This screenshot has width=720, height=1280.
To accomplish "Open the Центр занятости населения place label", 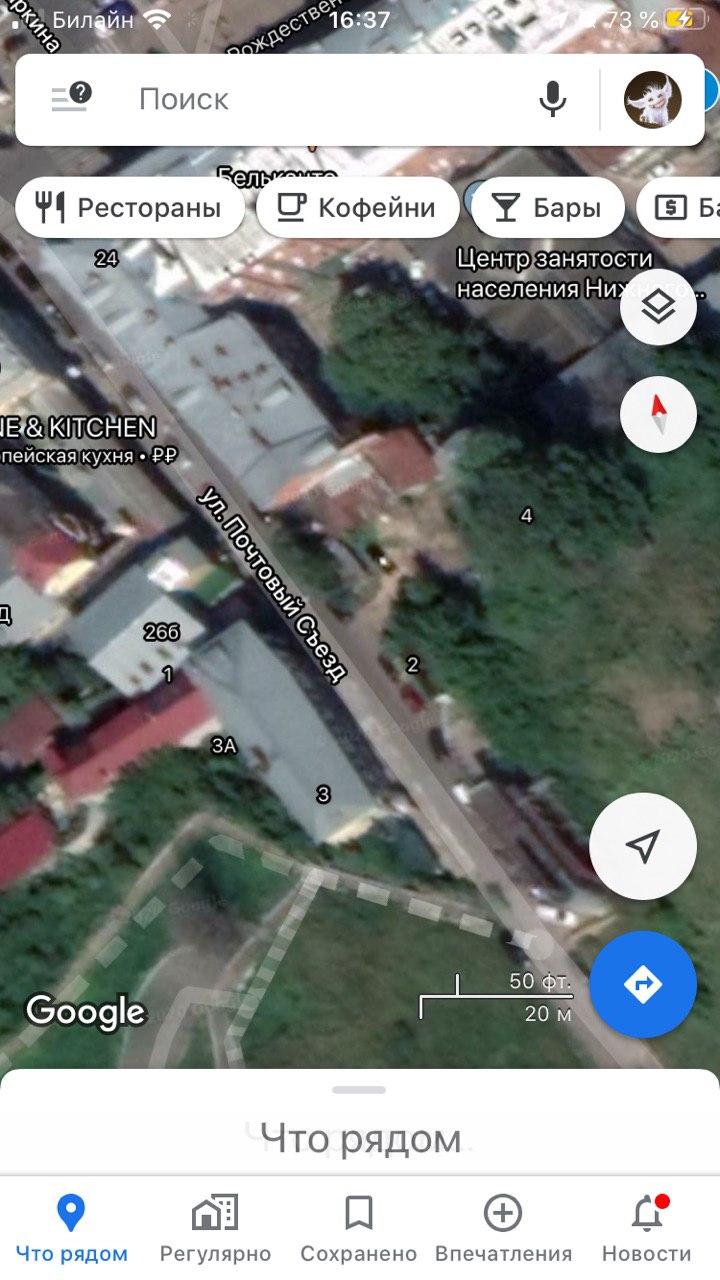I will point(575,274).
